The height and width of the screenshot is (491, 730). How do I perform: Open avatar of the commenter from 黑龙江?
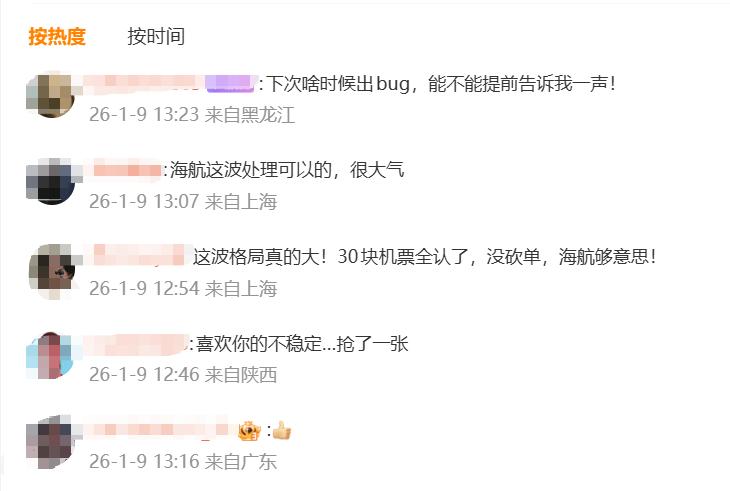pos(50,96)
